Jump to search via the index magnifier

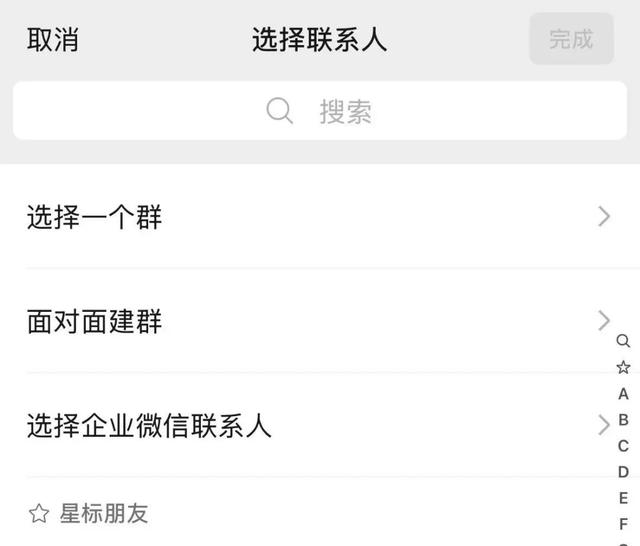623,342
